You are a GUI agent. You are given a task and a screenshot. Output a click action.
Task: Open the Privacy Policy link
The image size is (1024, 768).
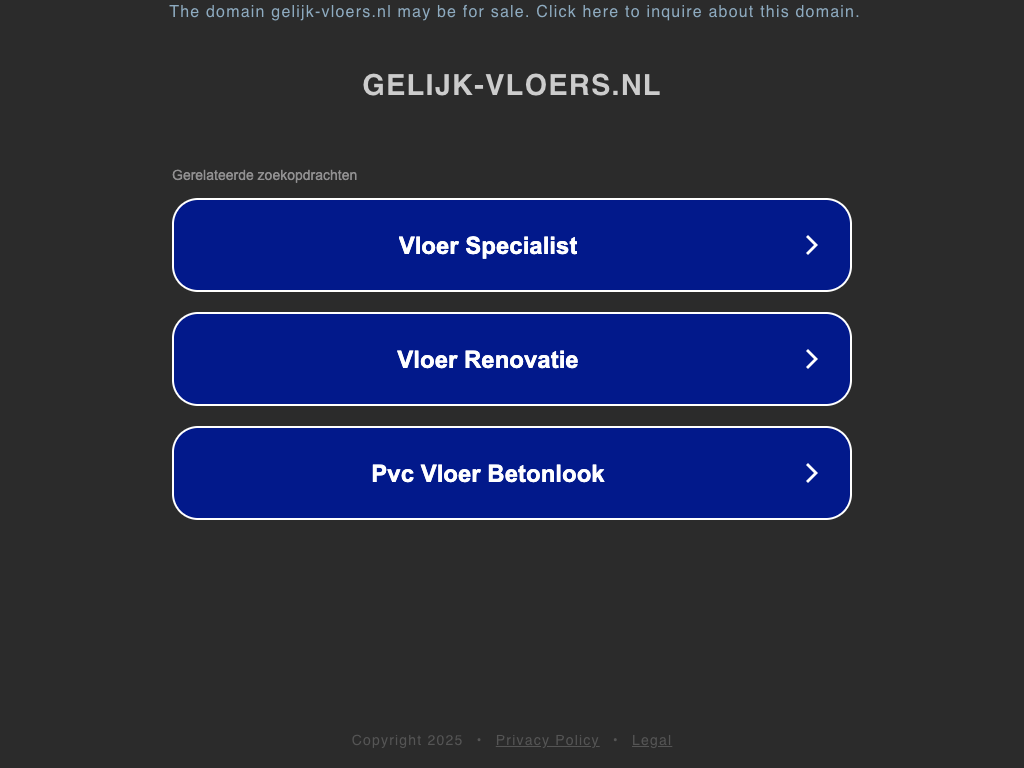(547, 740)
